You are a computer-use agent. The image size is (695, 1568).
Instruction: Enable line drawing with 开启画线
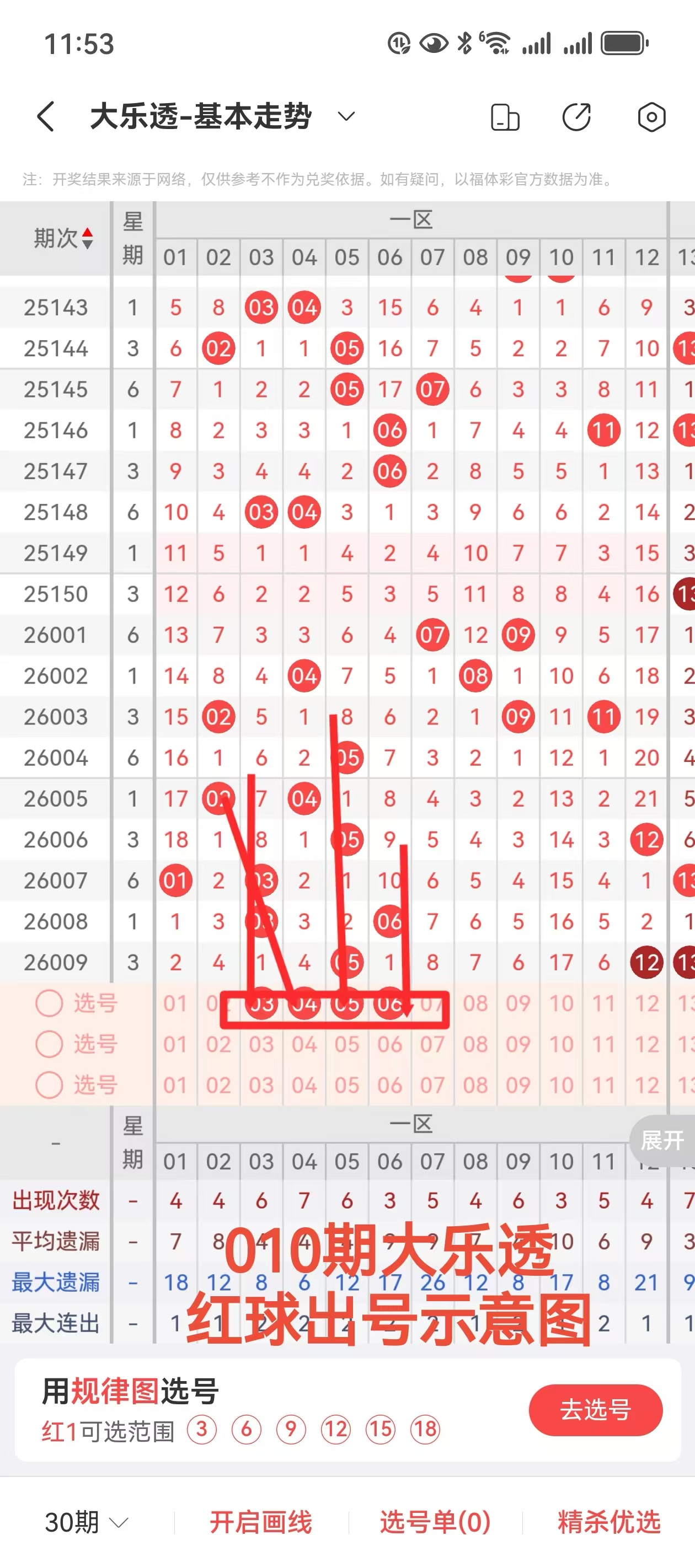point(261,1522)
